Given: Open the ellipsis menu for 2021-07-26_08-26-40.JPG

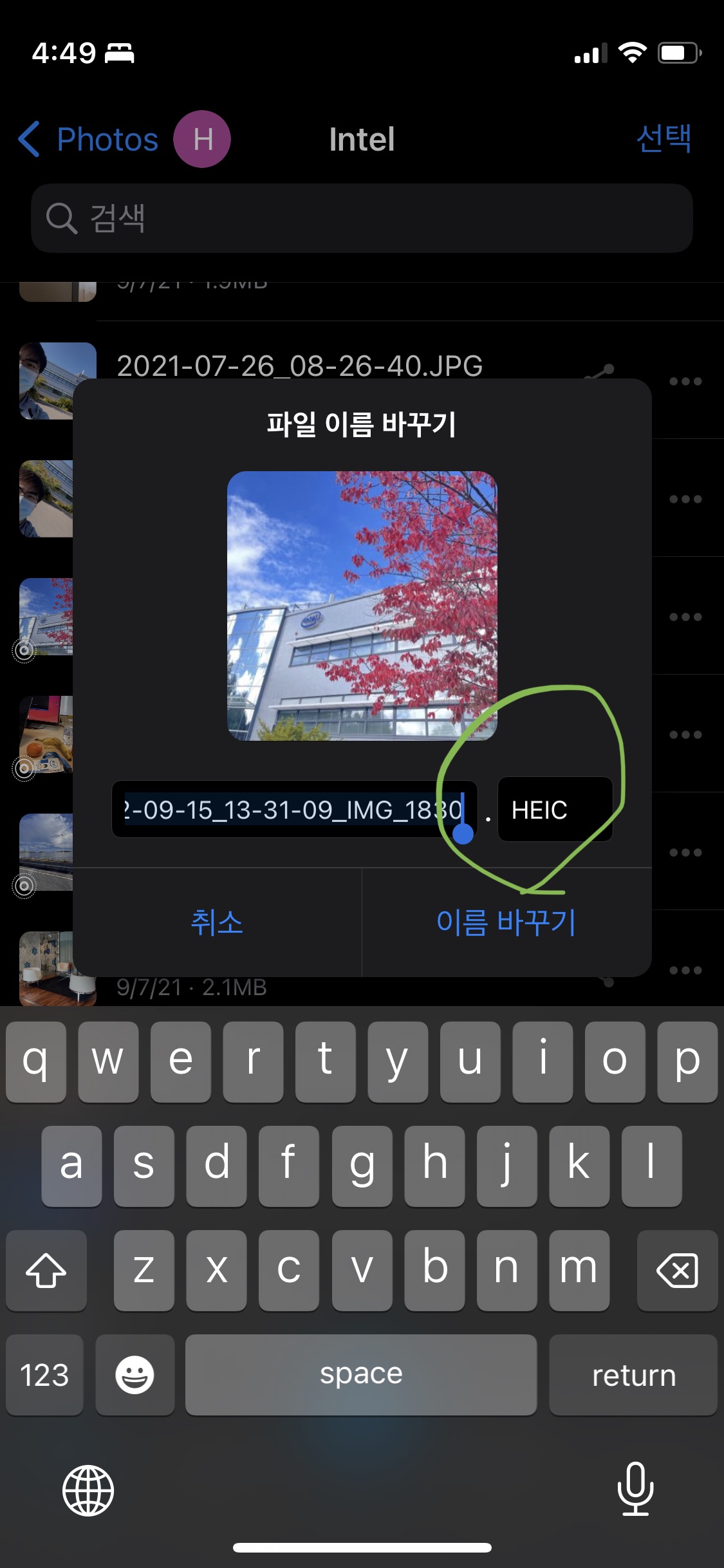Looking at the screenshot, I should point(685,380).
